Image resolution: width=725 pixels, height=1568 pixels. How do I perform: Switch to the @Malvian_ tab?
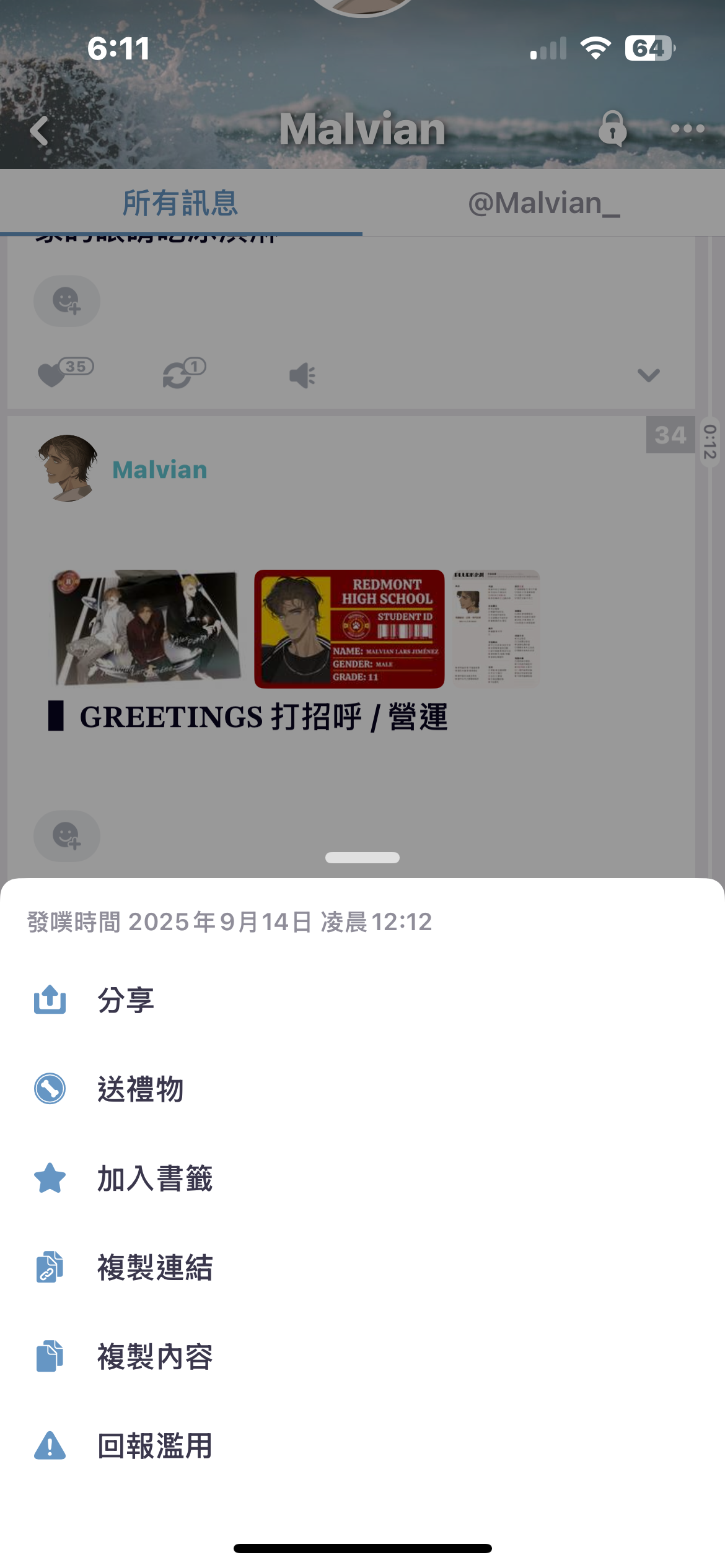coord(543,203)
